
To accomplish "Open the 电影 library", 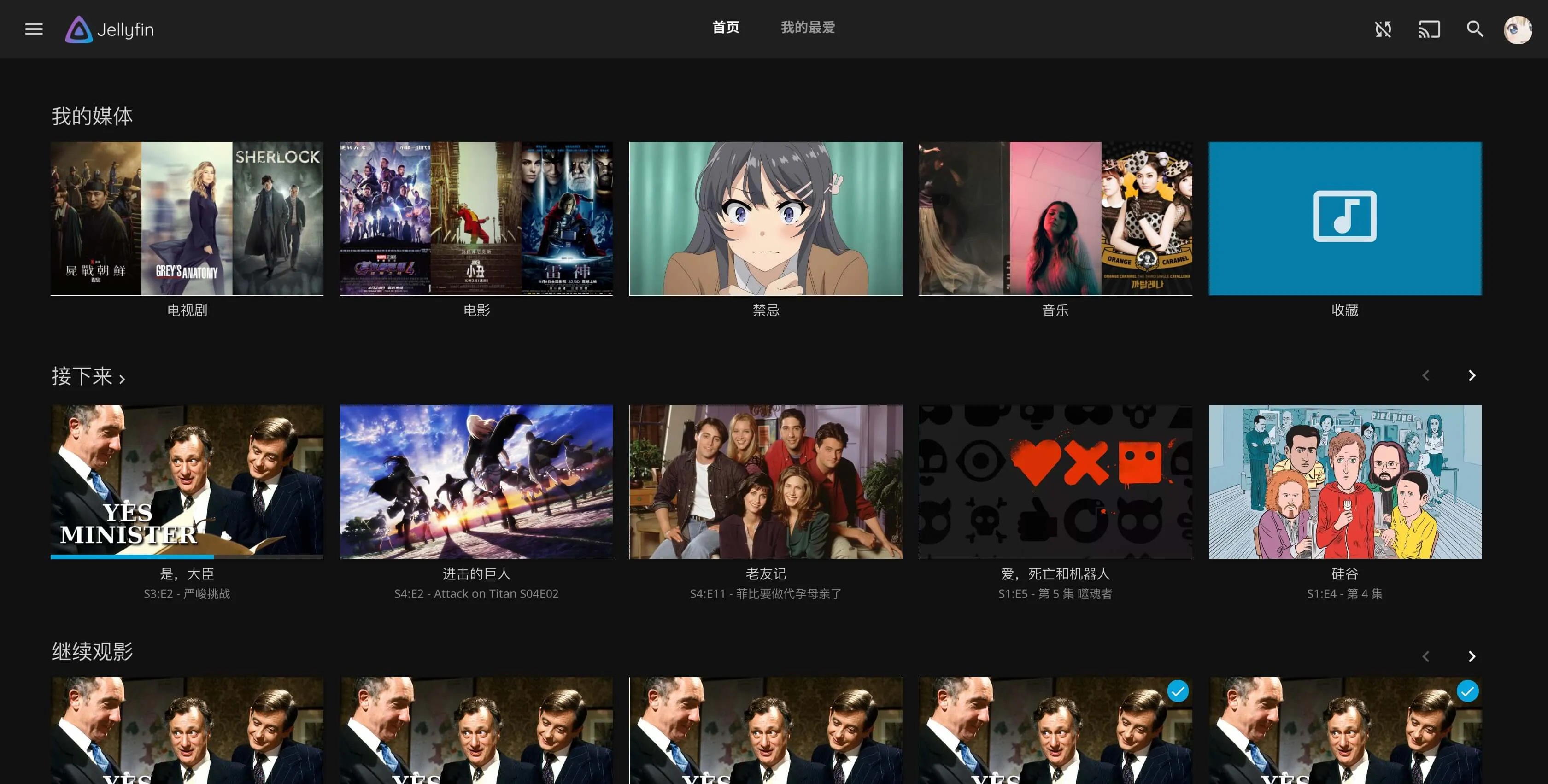I will coord(476,219).
